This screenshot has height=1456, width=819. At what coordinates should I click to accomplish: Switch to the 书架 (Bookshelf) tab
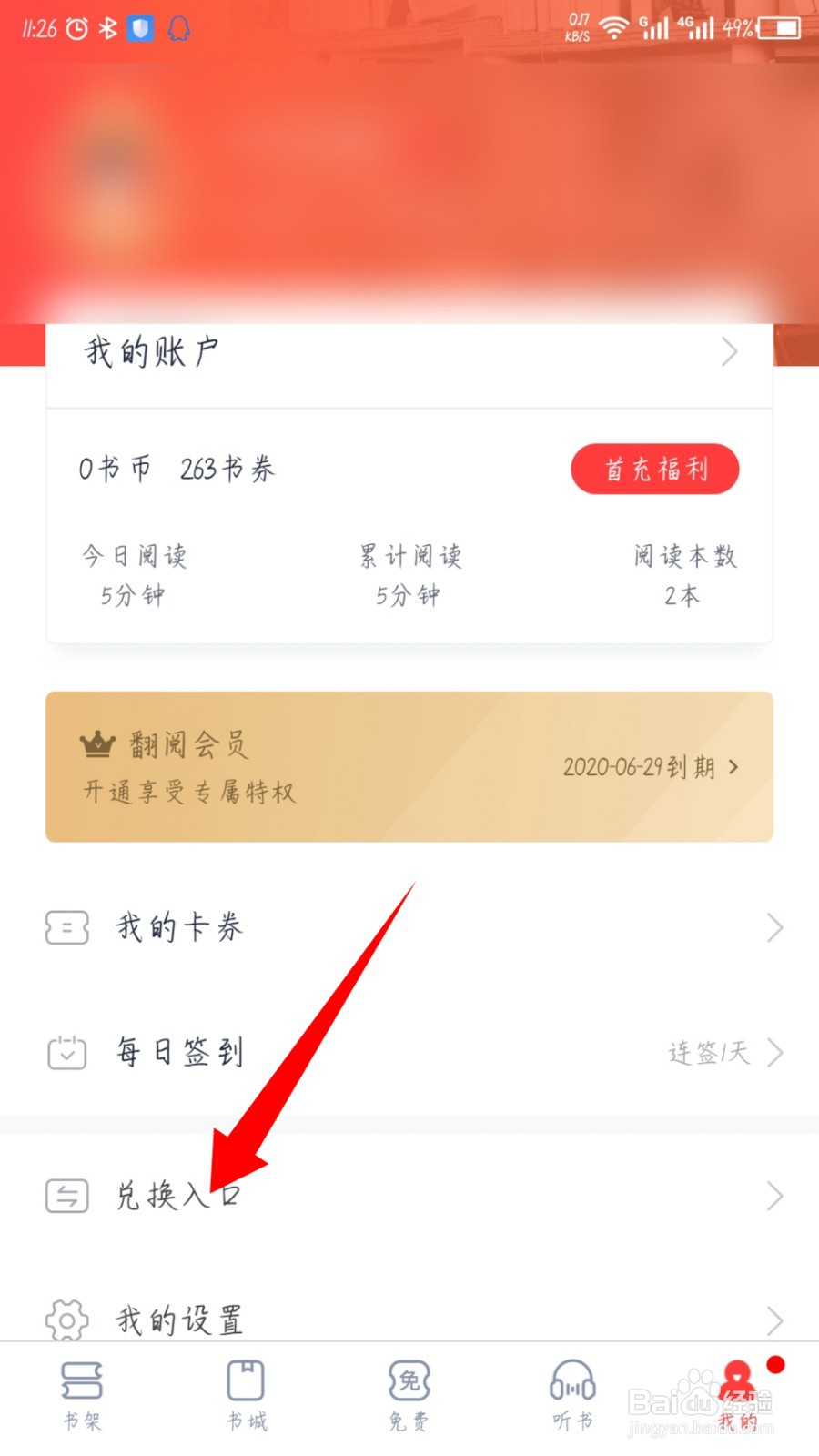(x=82, y=1392)
